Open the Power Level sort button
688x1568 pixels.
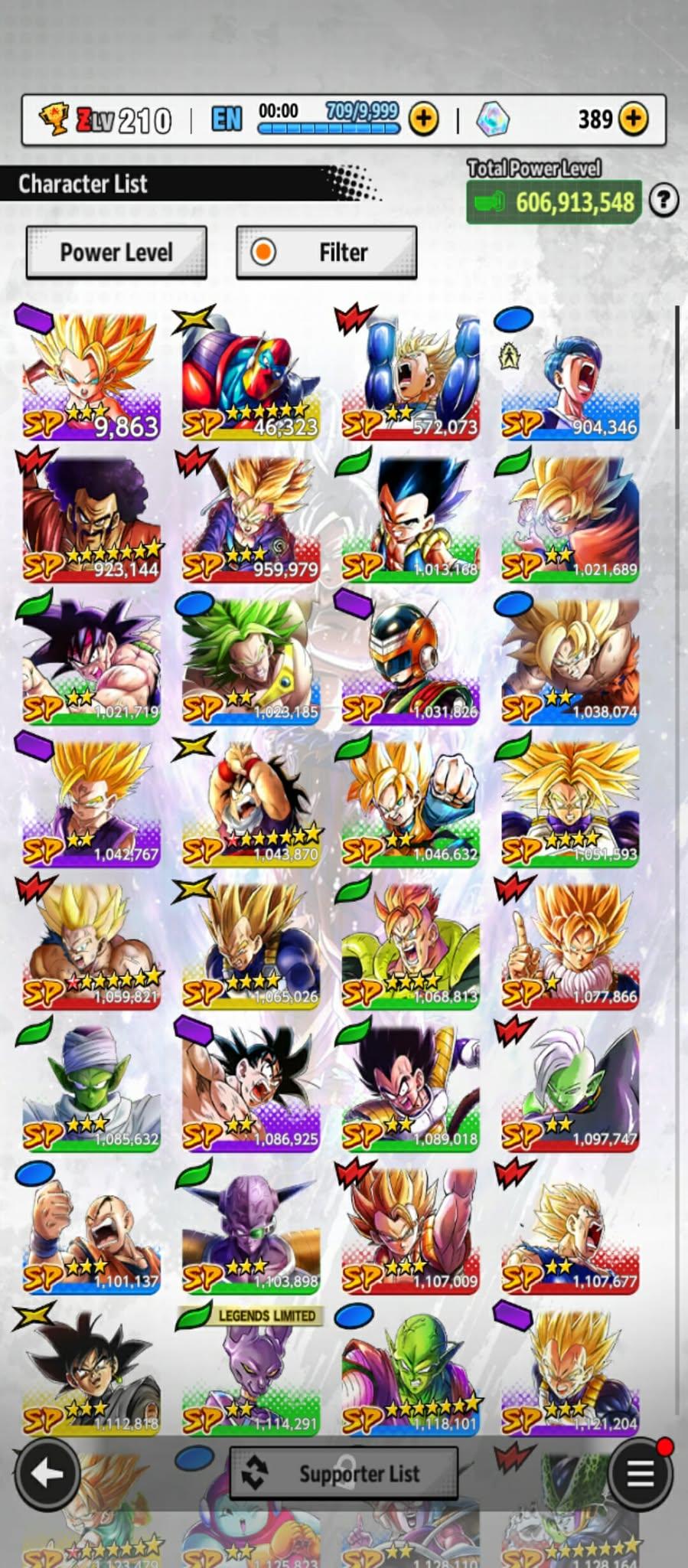[x=116, y=252]
